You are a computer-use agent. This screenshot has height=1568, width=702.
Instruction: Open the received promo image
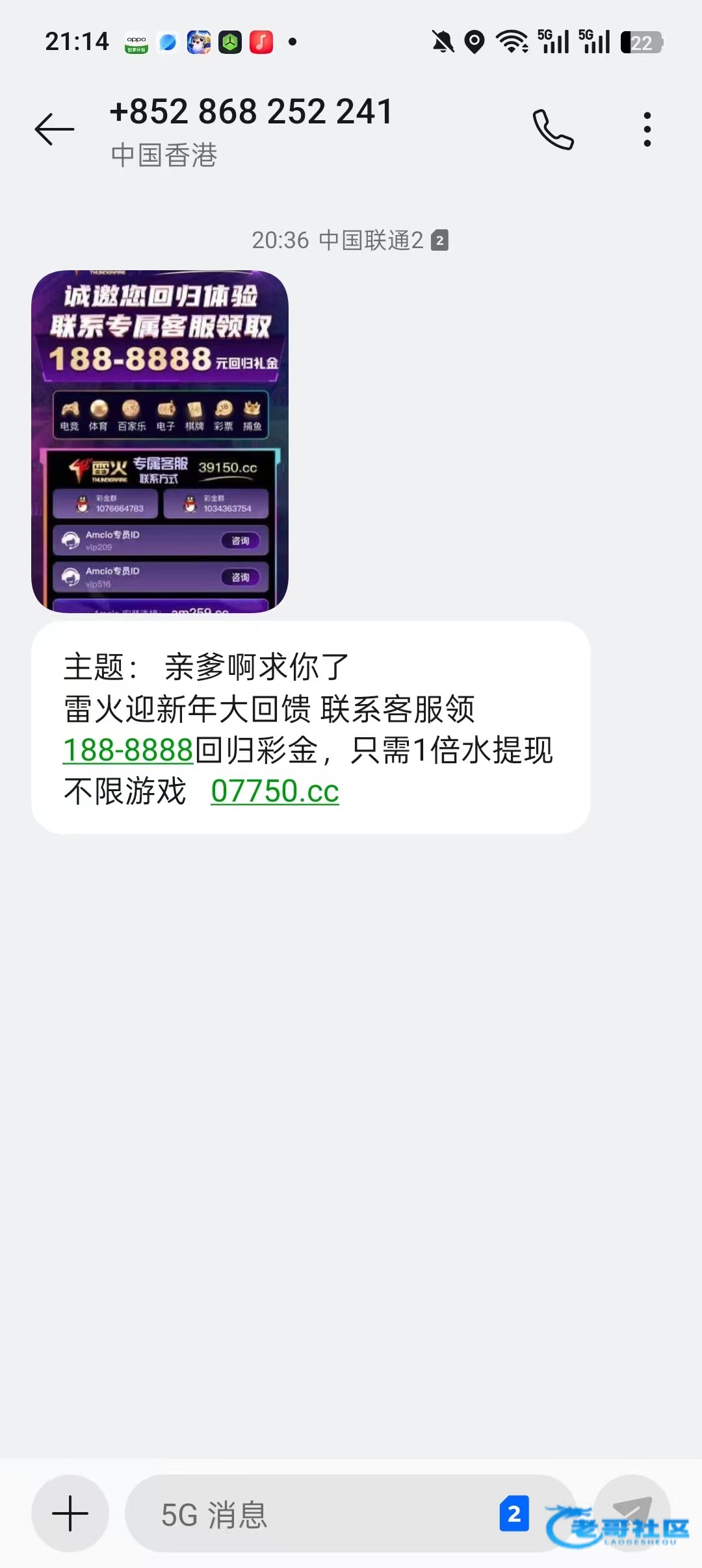tap(160, 441)
